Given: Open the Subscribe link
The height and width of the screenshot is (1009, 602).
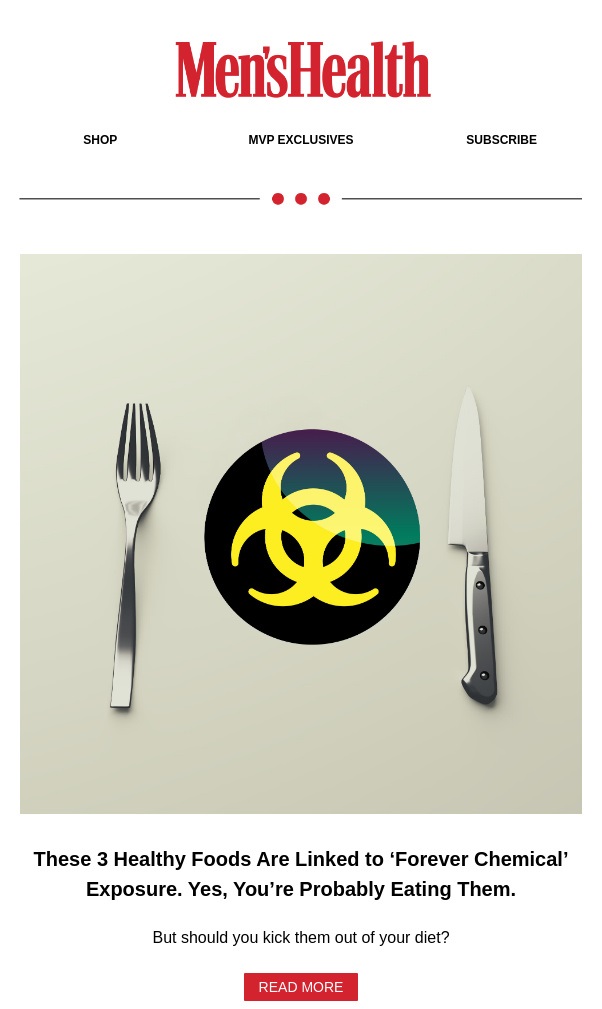Looking at the screenshot, I should [x=501, y=140].
